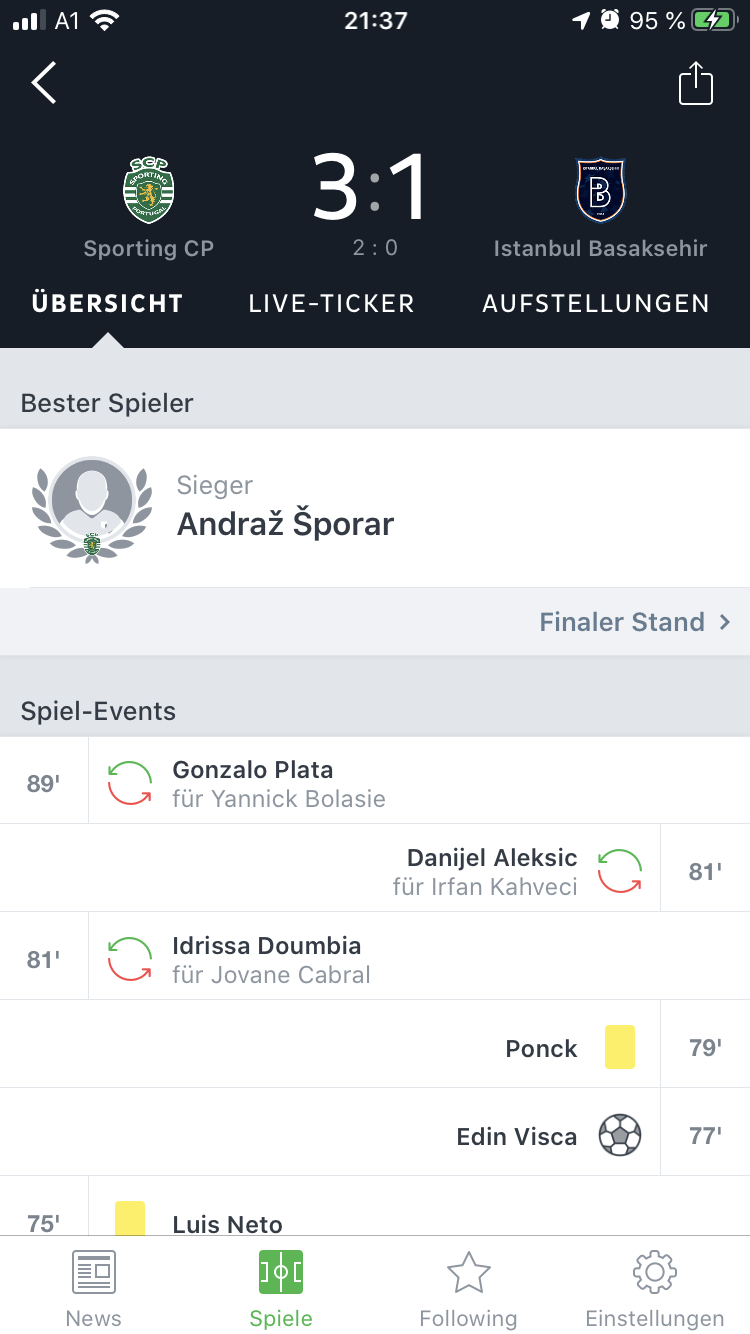Go to the News tab
750x1334 pixels.
click(93, 1290)
